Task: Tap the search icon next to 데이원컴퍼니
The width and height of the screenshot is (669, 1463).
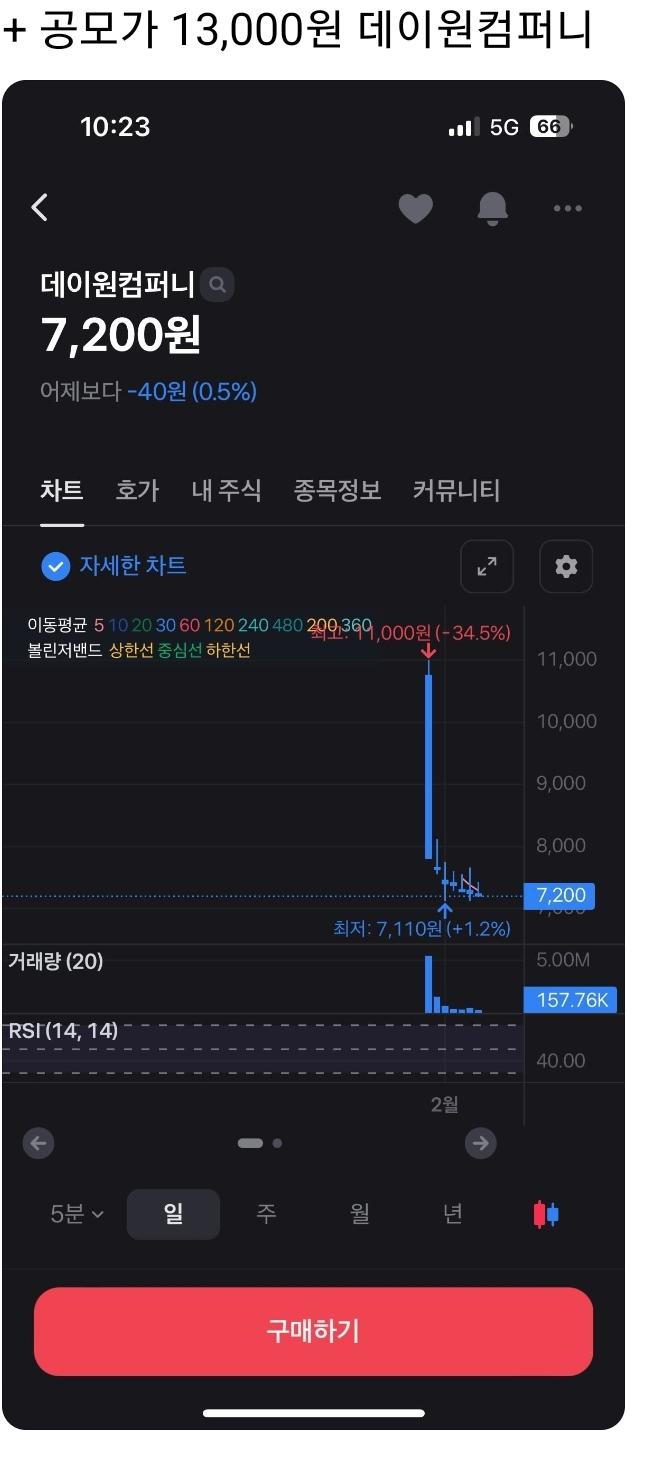Action: pos(217,286)
